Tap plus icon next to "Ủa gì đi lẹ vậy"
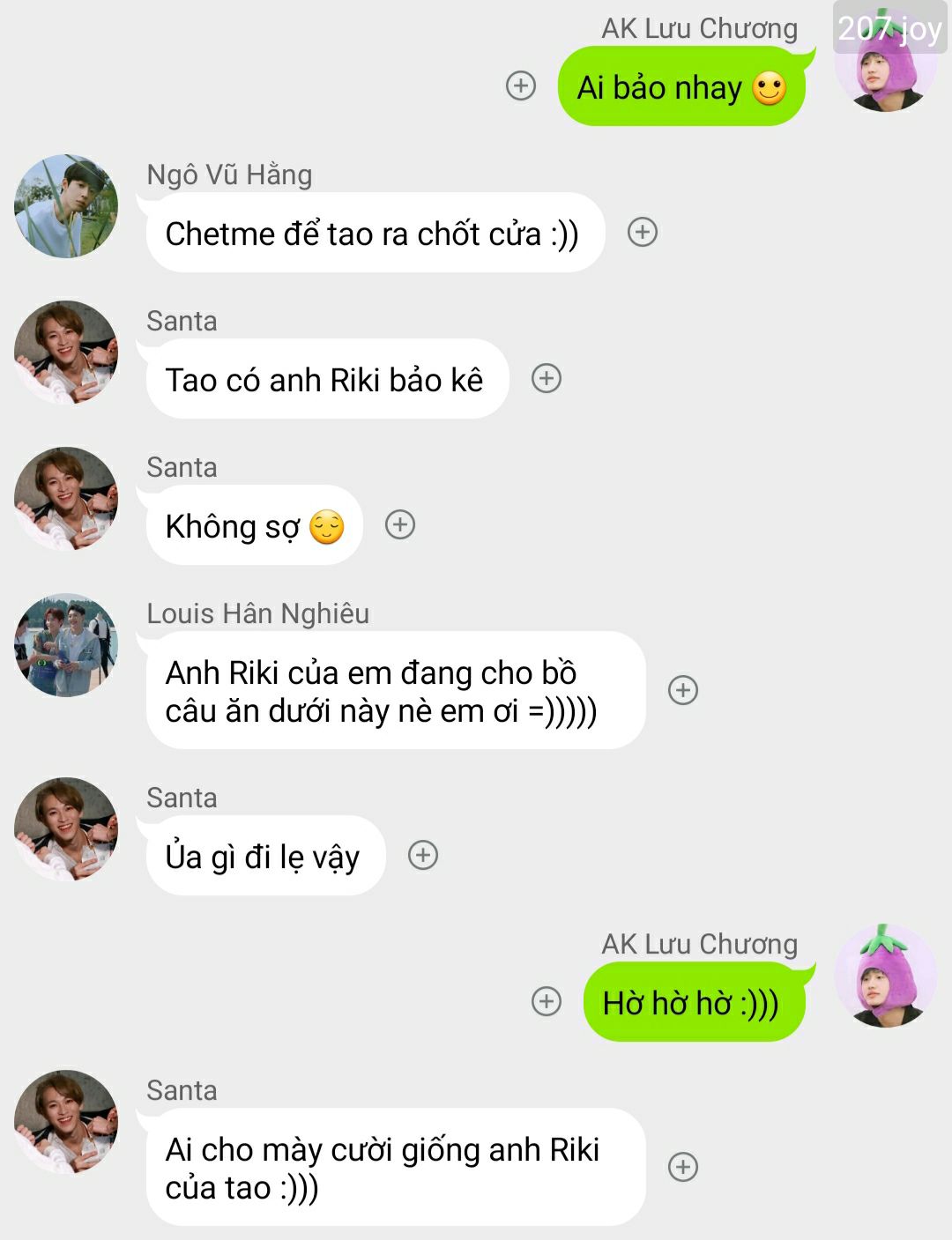The image size is (952, 1240). 423,855
